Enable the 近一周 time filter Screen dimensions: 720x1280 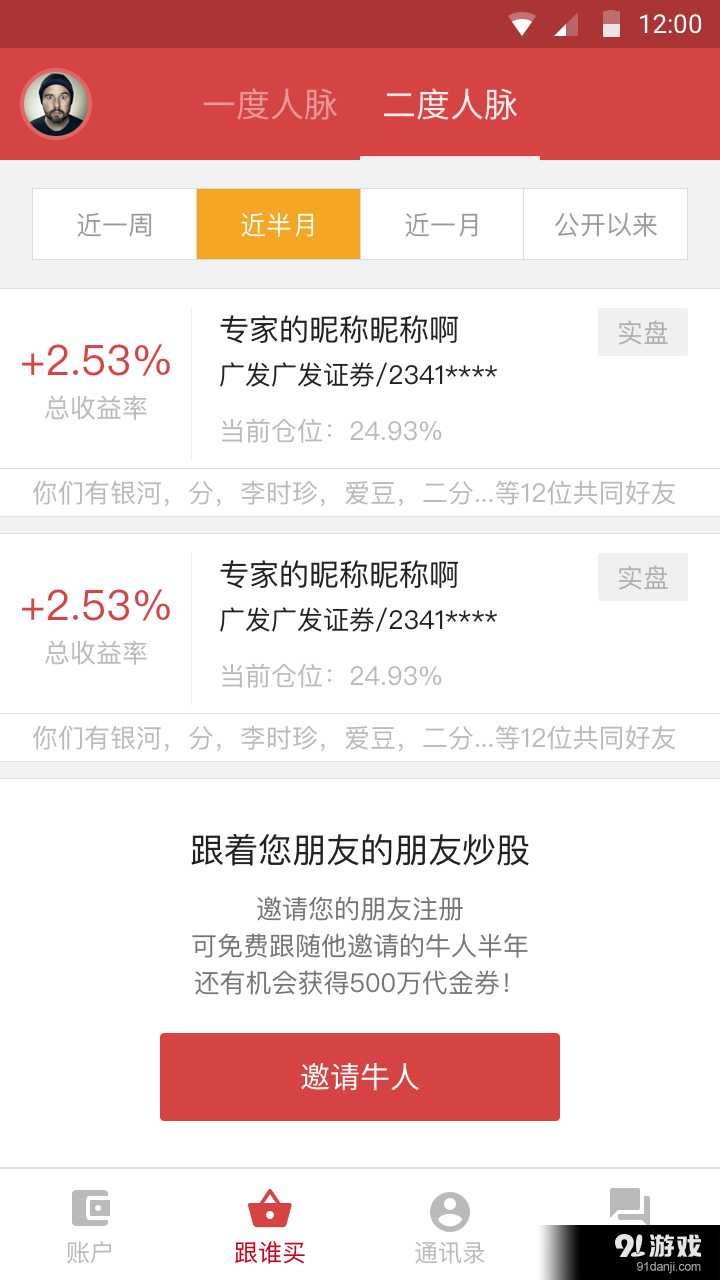114,224
